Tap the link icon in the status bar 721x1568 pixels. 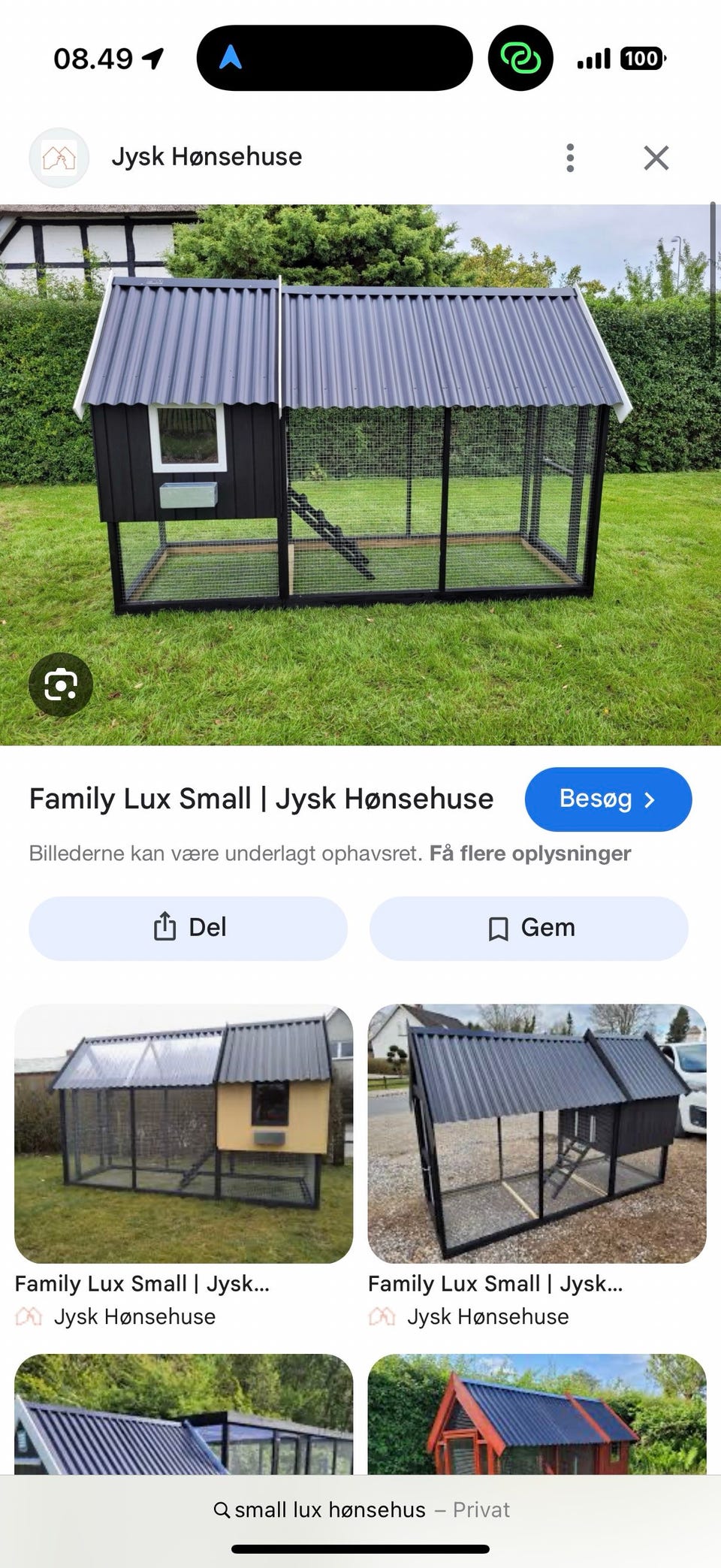(x=520, y=58)
